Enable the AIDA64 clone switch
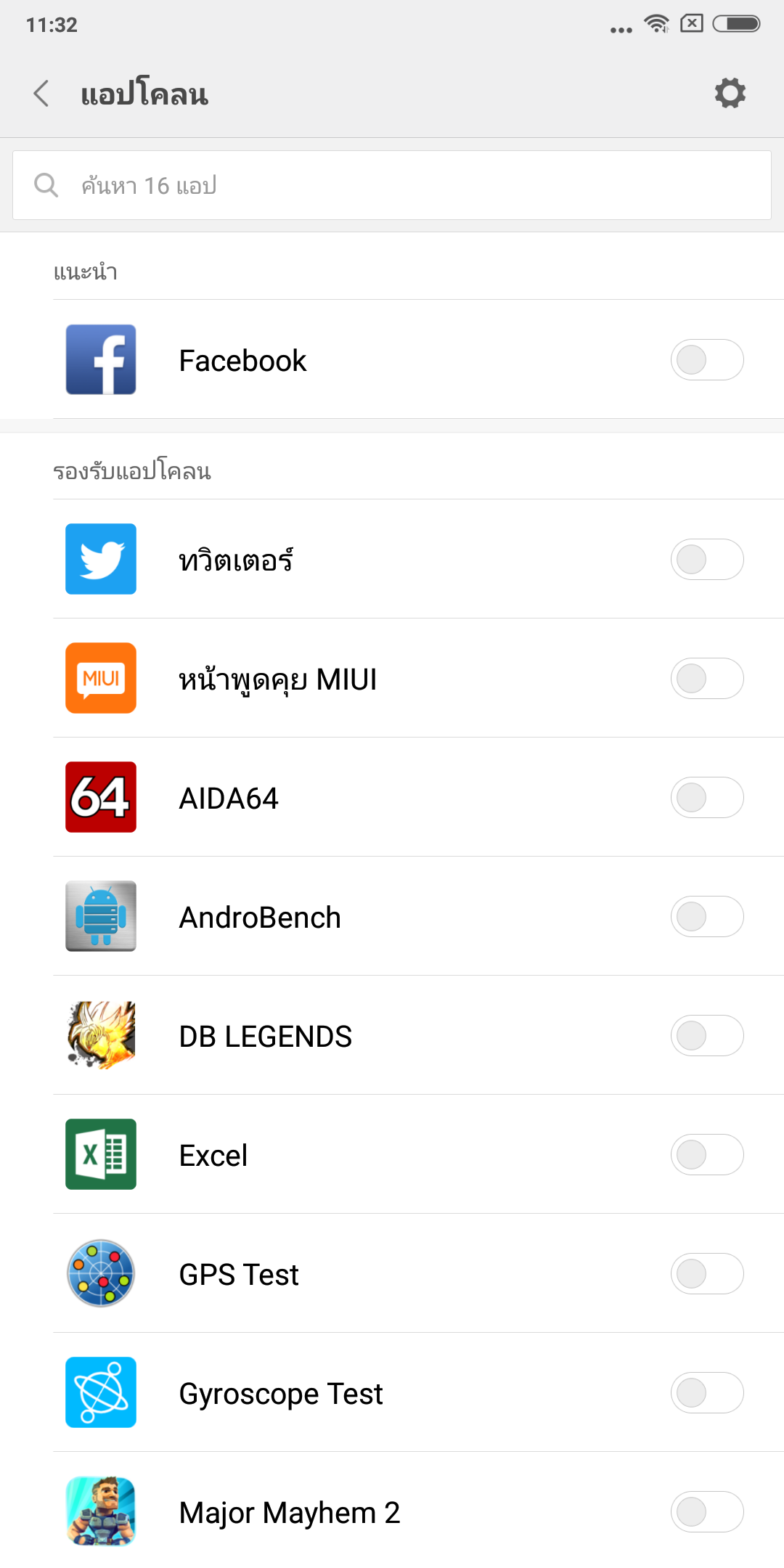This screenshot has height=1568, width=784. [706, 798]
